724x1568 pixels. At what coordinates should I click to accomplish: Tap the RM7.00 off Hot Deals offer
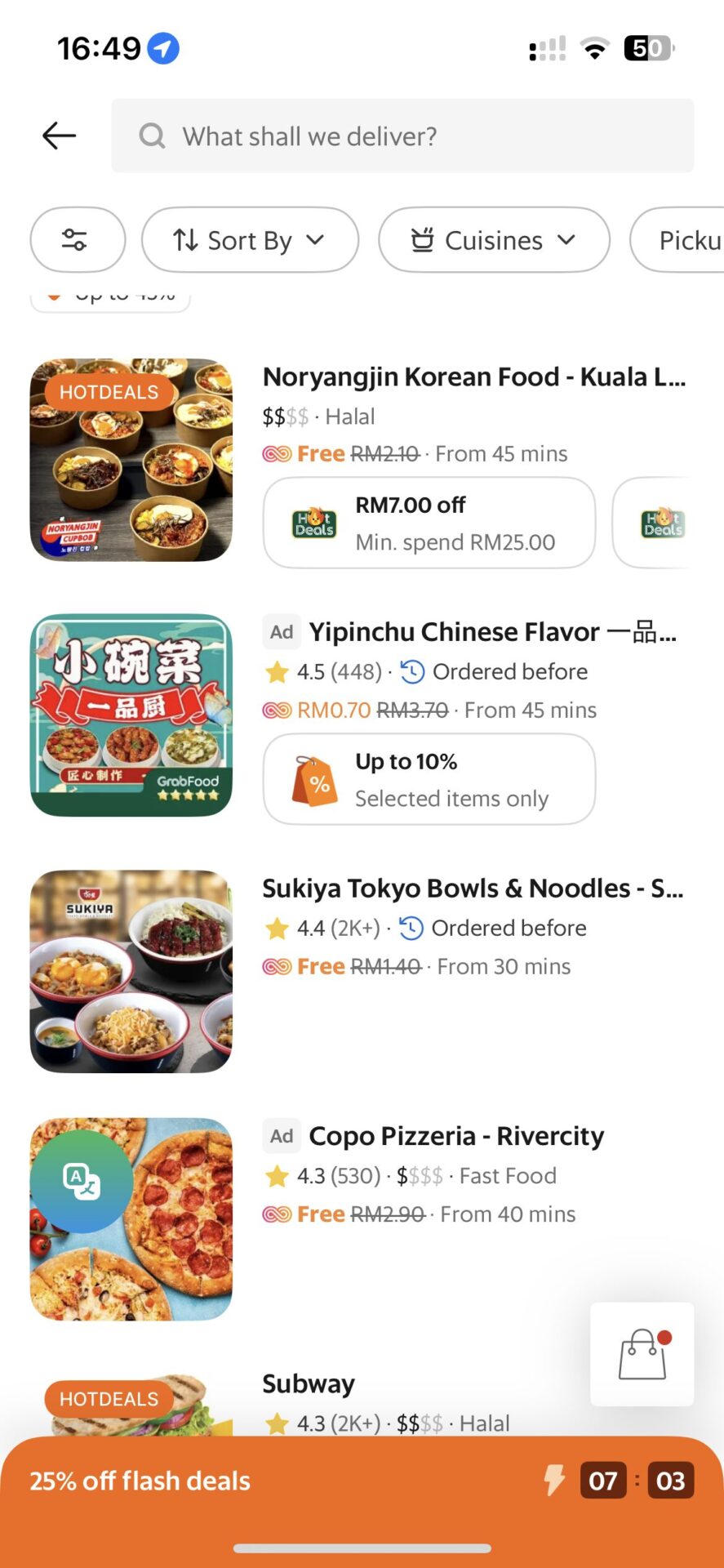[x=429, y=523]
